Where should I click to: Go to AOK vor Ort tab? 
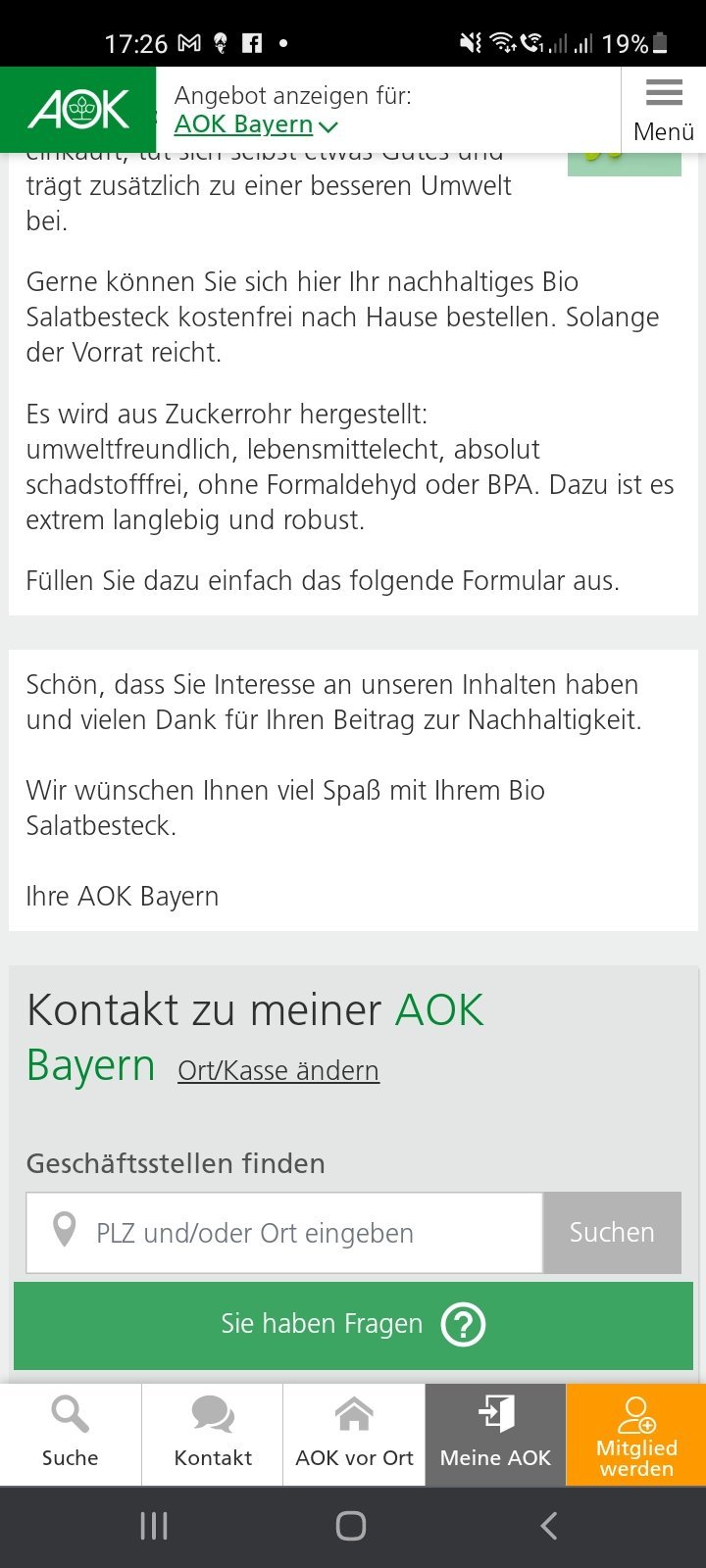point(354,1434)
